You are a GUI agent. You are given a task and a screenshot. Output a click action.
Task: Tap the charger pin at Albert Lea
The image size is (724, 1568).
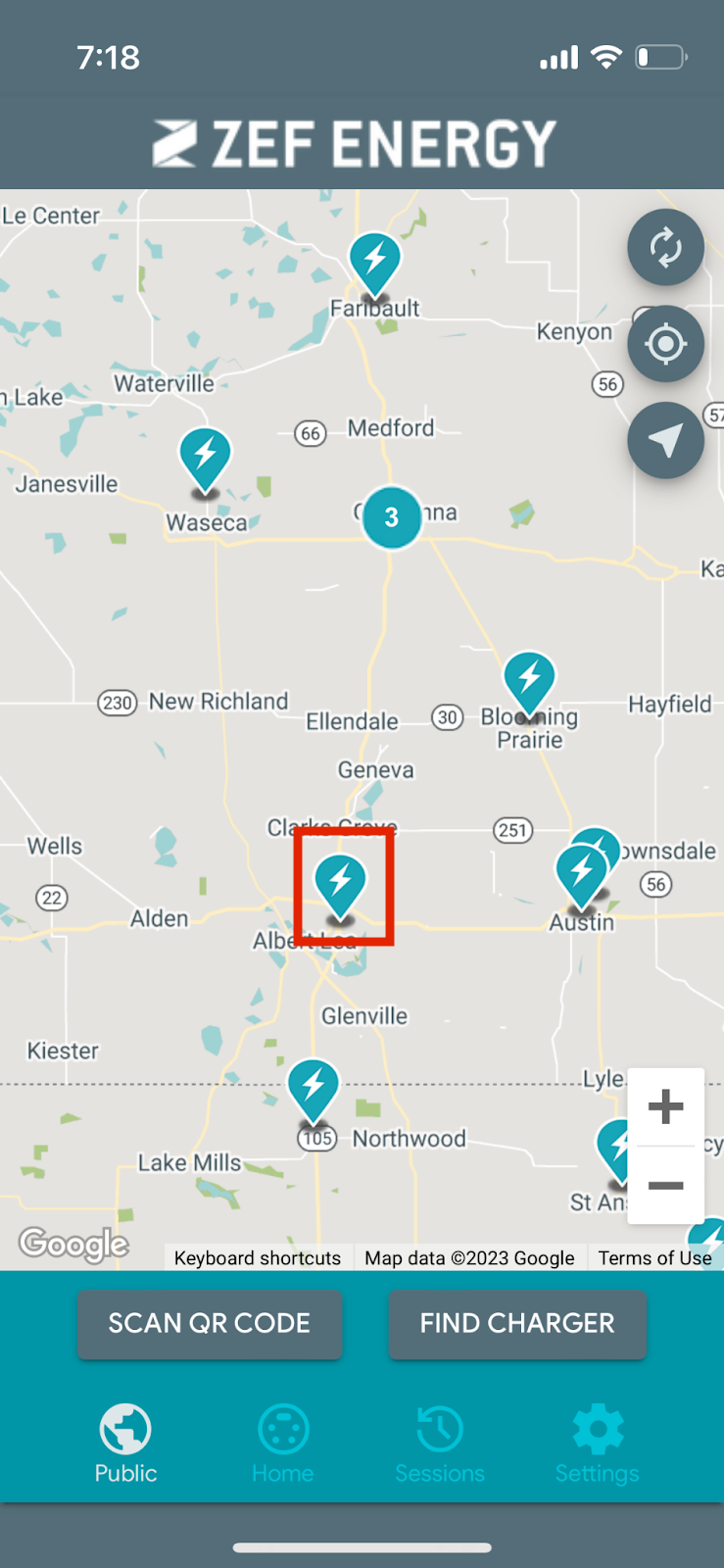340,887
